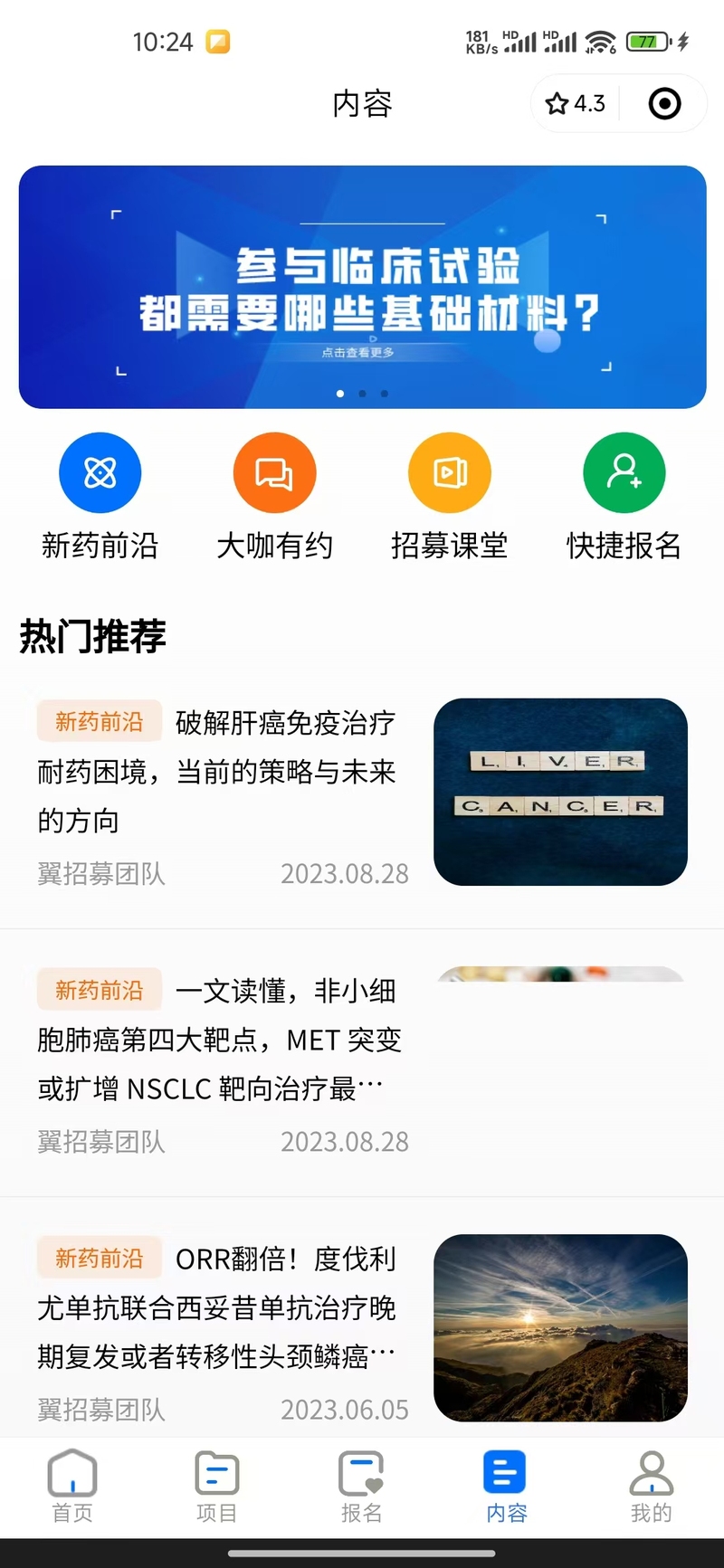
Task: Tap the mini program close target icon
Action: click(x=665, y=104)
